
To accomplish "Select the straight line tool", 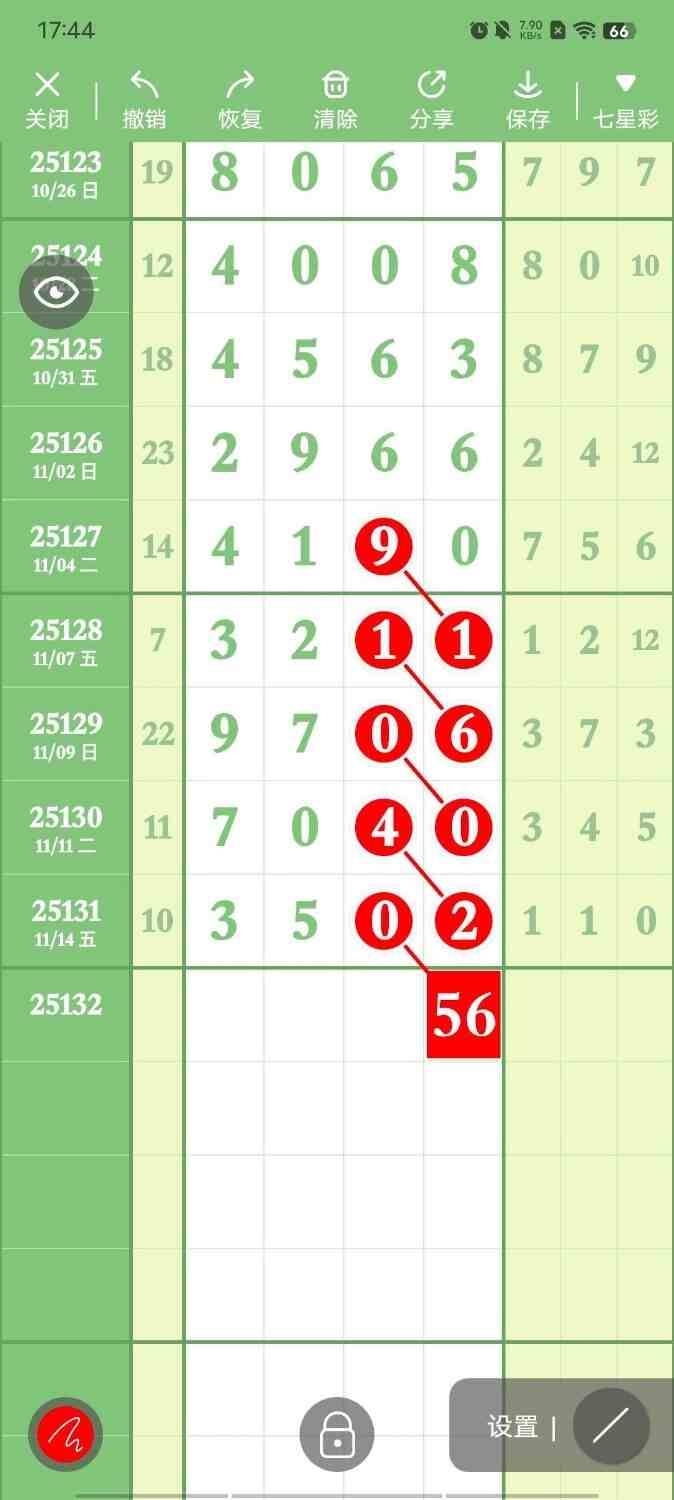I will coord(611,1427).
